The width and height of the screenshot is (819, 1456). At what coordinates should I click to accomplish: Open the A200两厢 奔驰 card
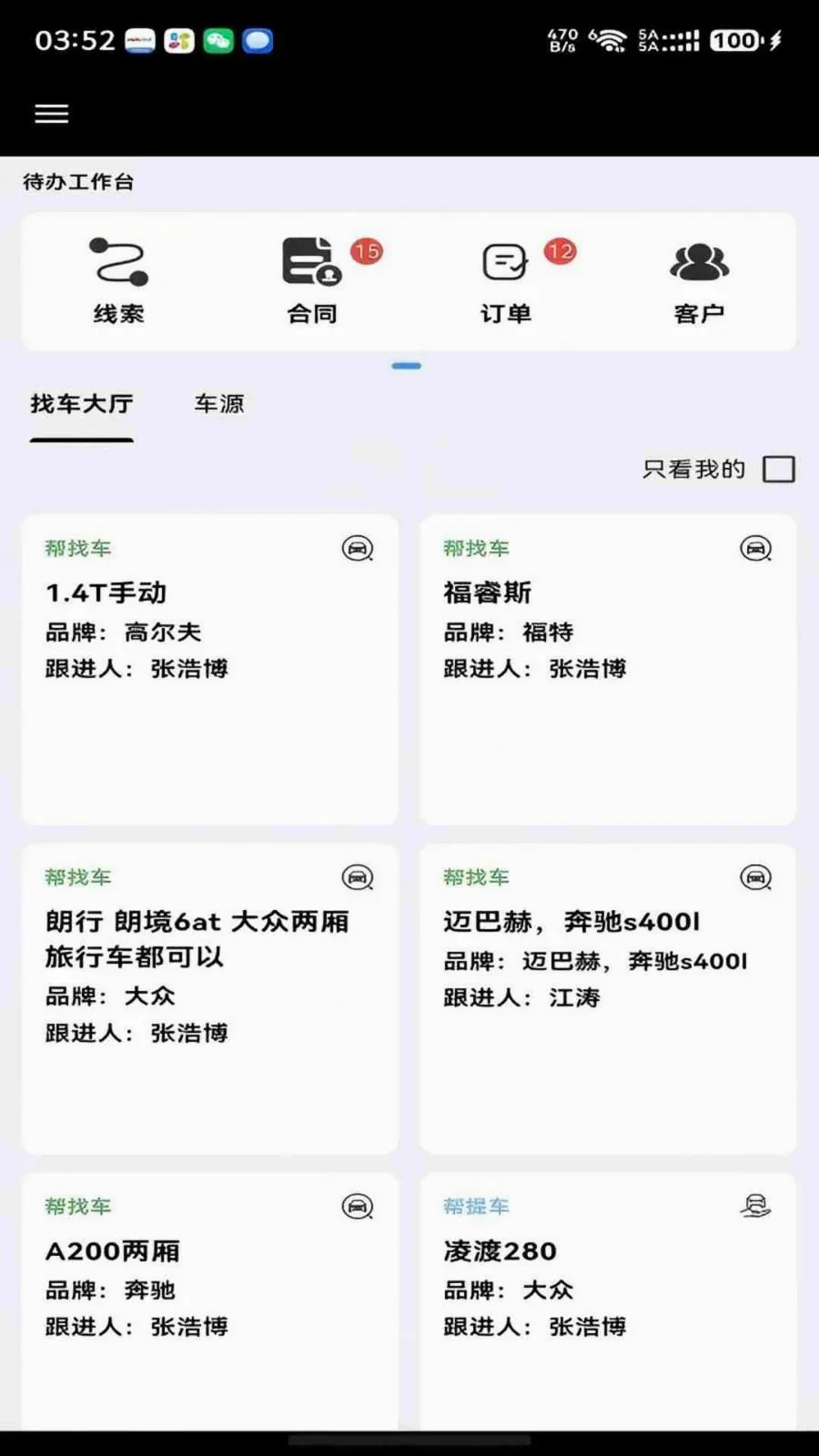click(x=210, y=1301)
